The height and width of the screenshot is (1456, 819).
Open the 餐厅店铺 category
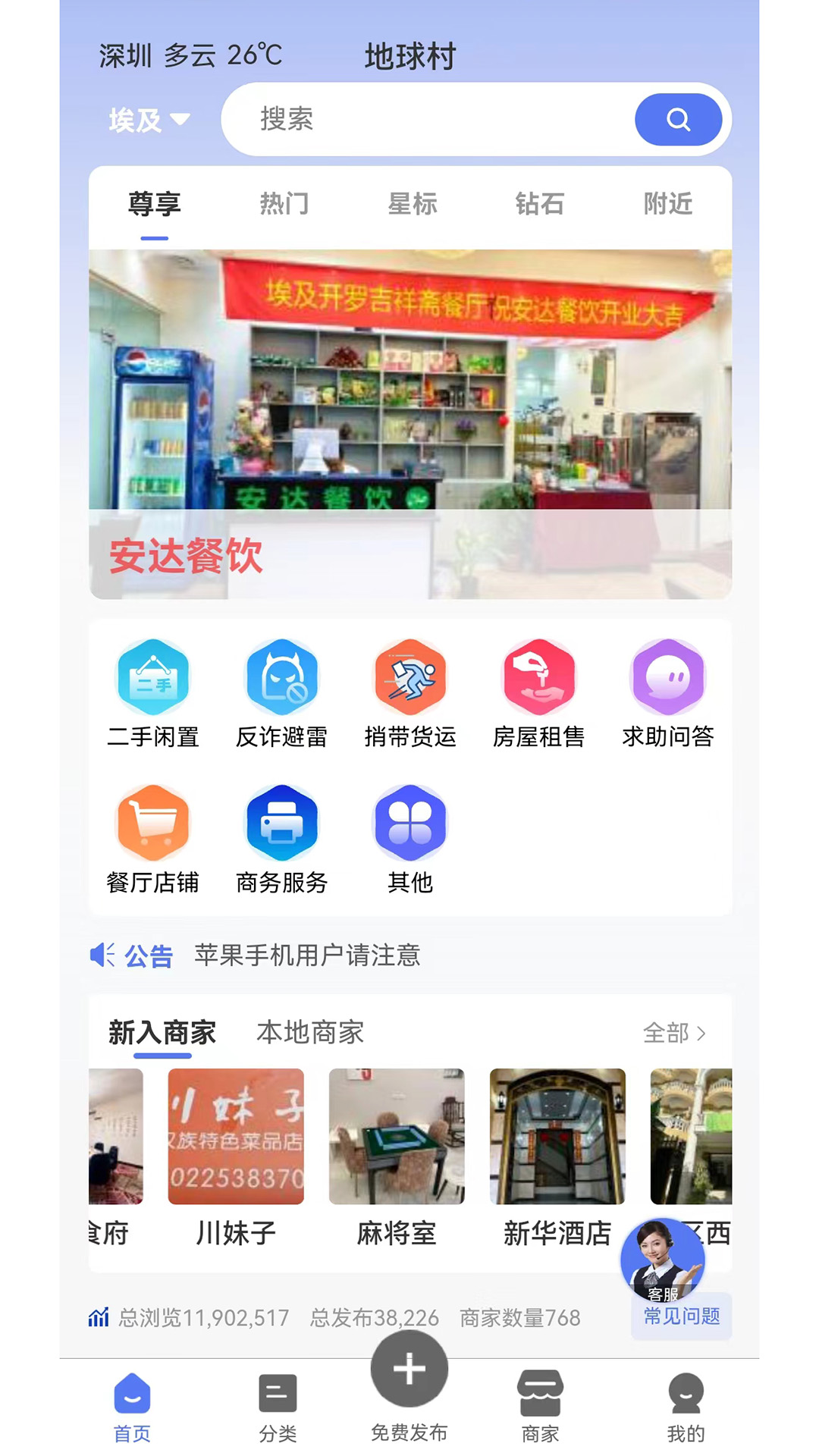(153, 839)
